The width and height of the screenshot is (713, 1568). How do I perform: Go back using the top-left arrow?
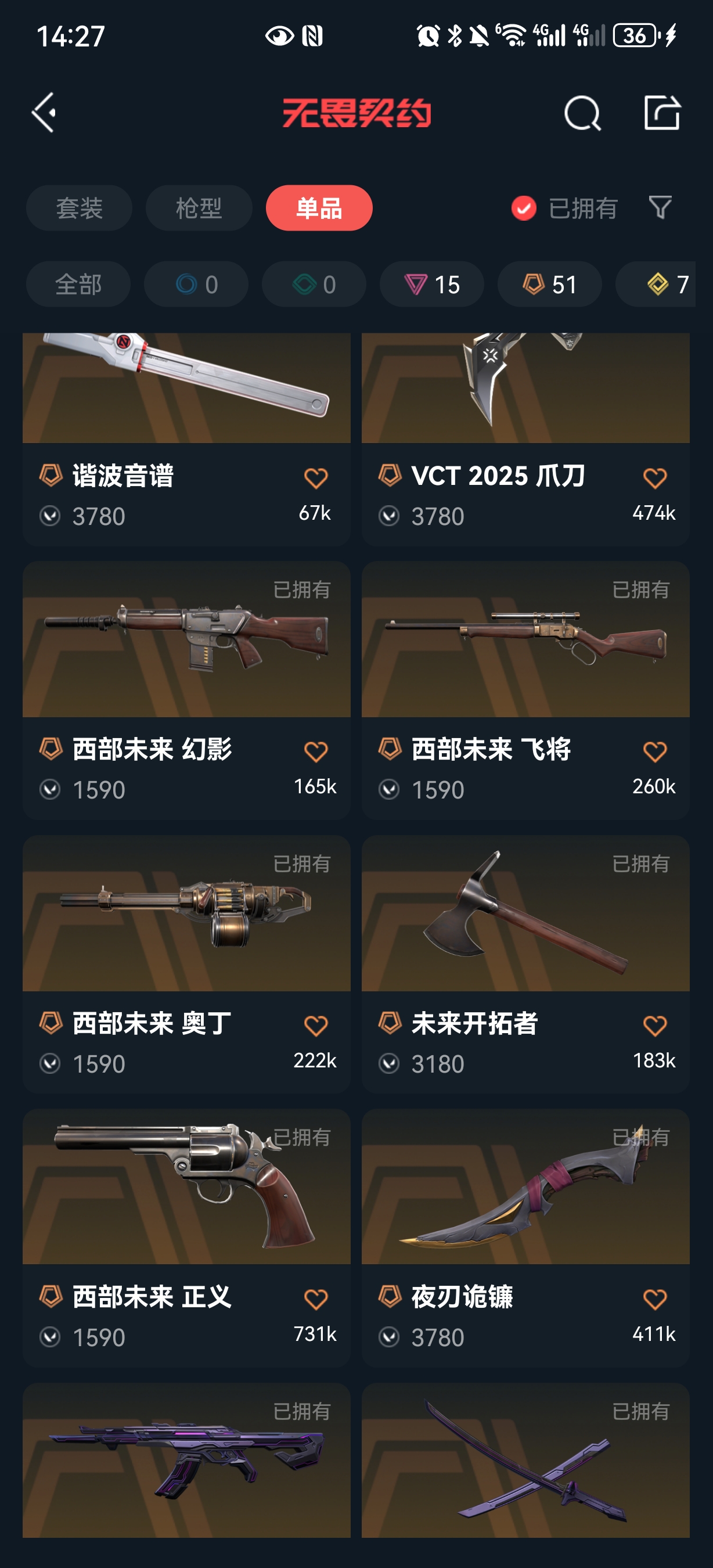44,113
